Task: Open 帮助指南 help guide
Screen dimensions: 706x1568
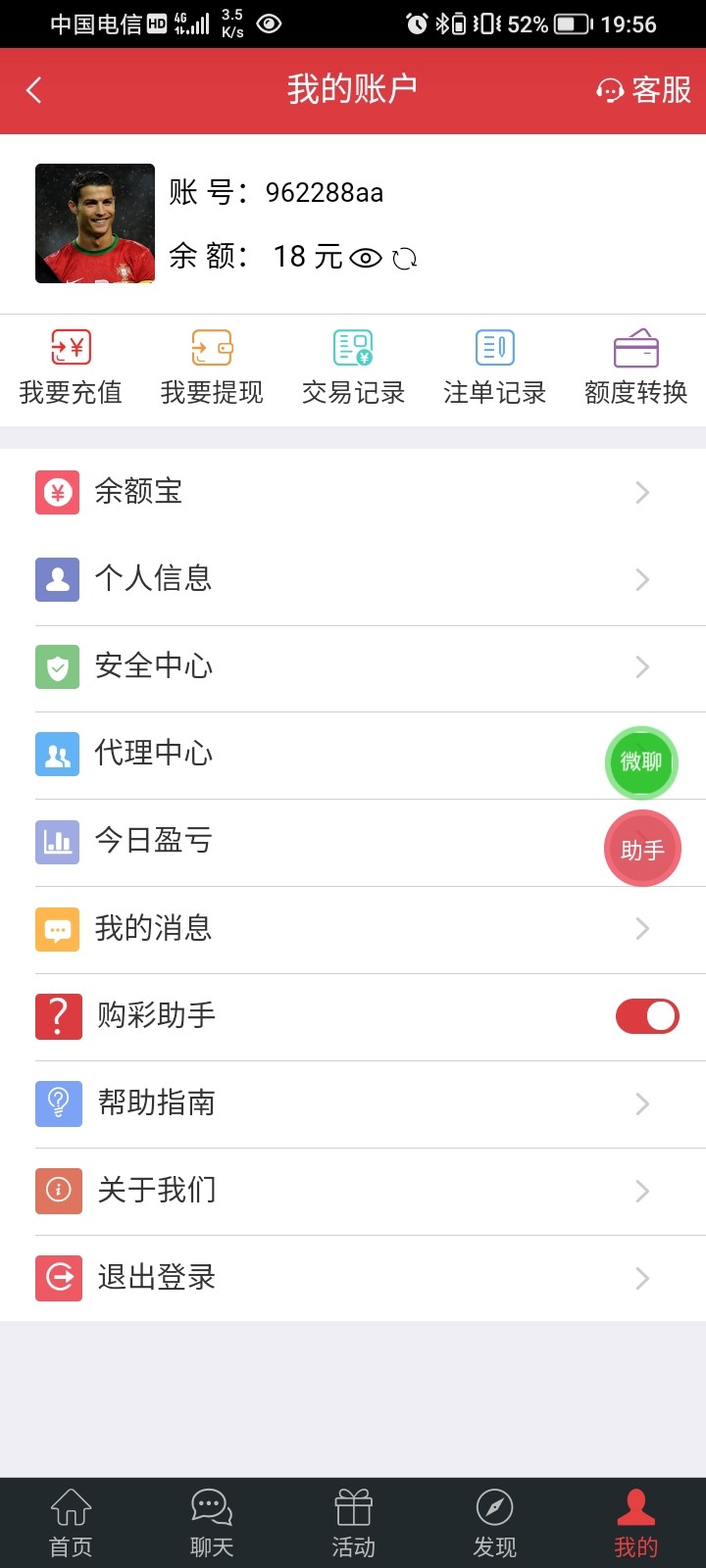Action: point(353,1103)
